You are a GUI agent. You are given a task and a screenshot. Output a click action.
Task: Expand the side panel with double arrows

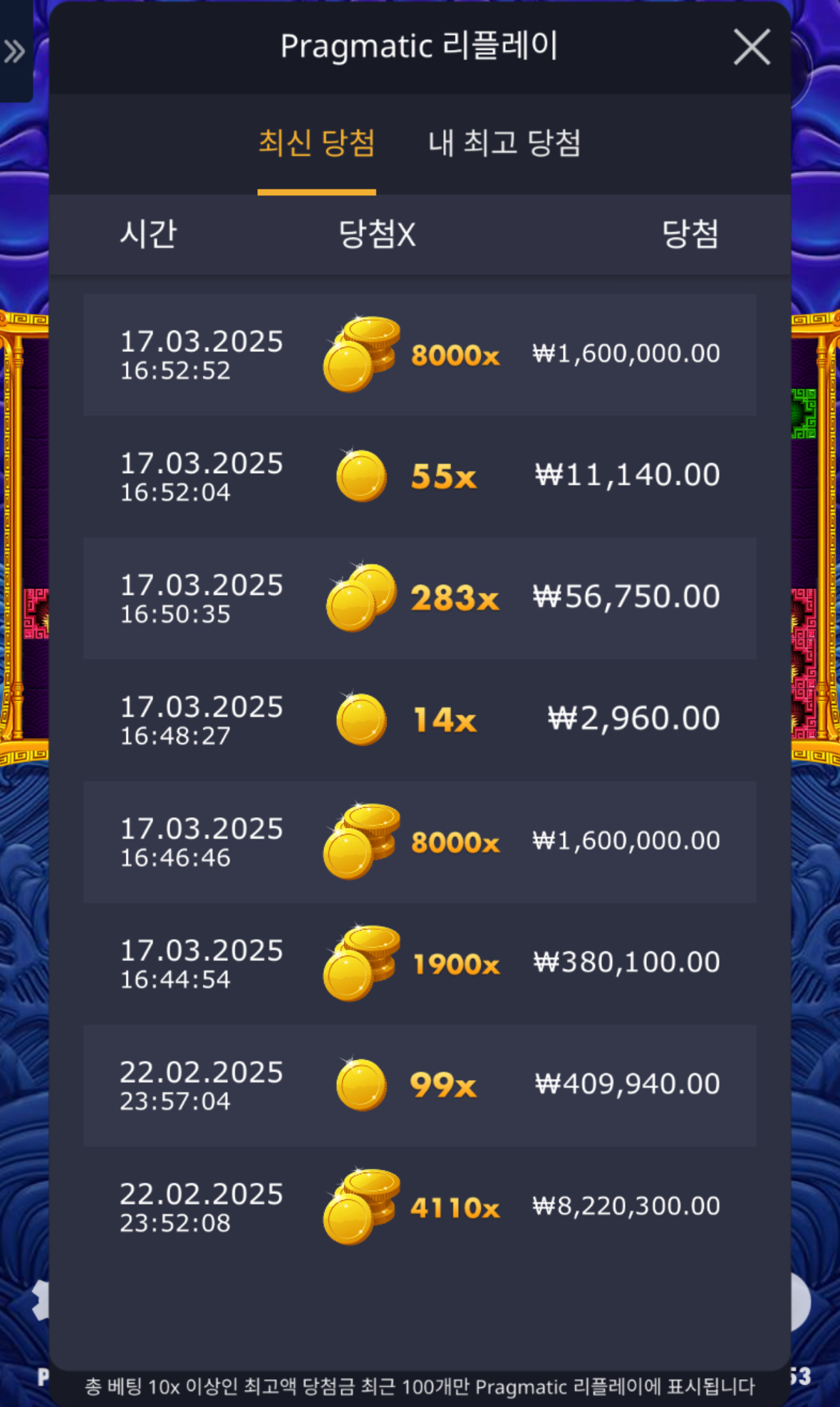[x=15, y=51]
